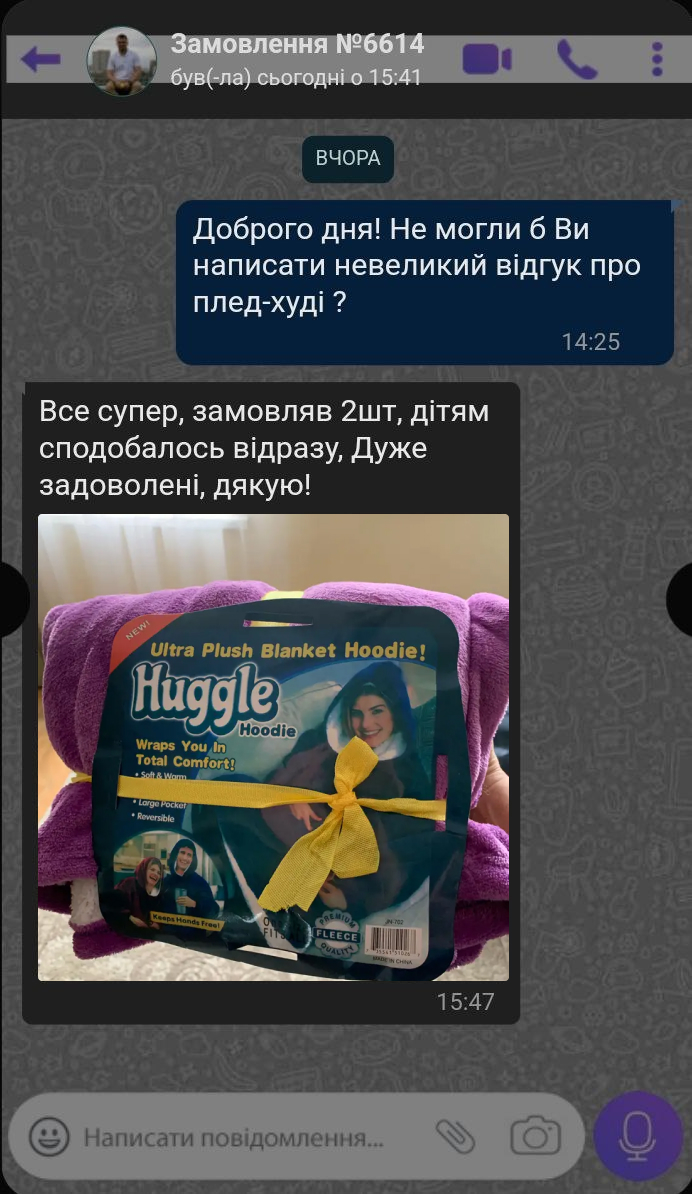Screen dimensions: 692x1194
Task: Attach a file with the paperclip
Action: click(x=455, y=1136)
